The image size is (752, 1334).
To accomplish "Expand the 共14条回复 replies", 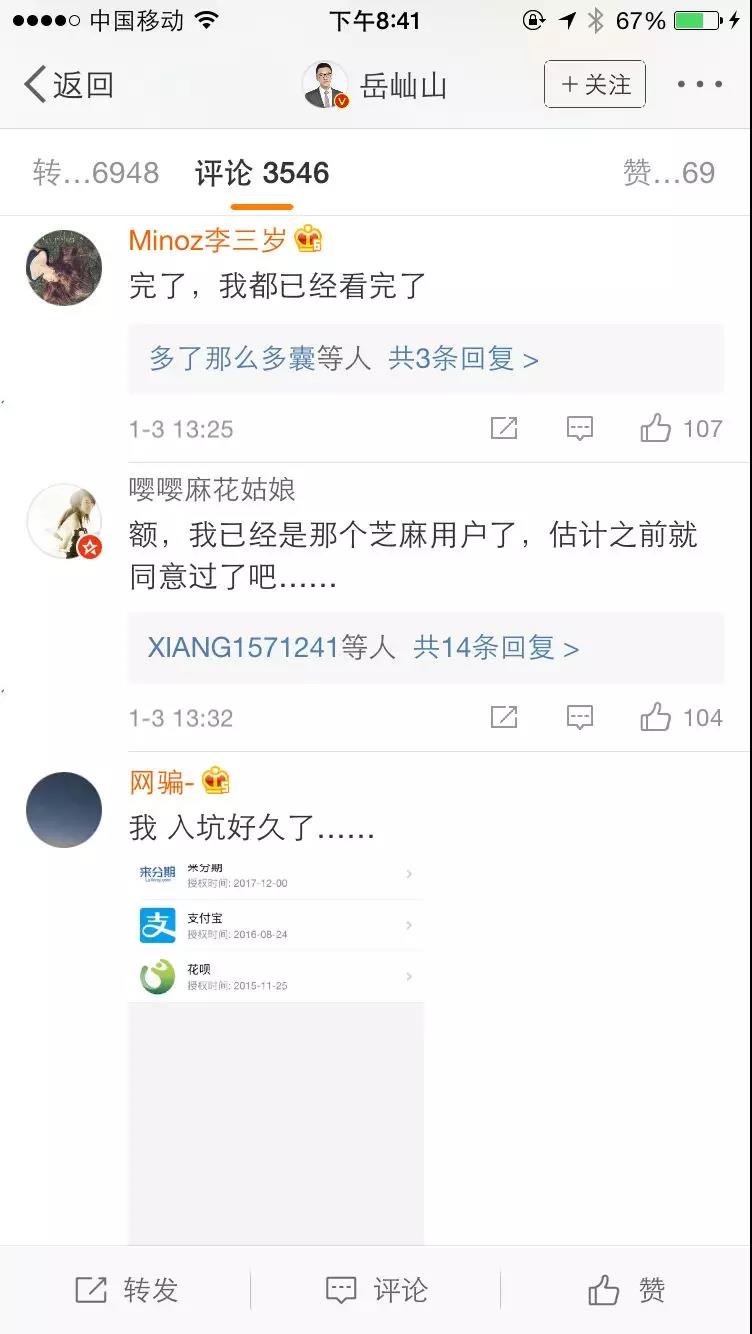I will pos(496,648).
